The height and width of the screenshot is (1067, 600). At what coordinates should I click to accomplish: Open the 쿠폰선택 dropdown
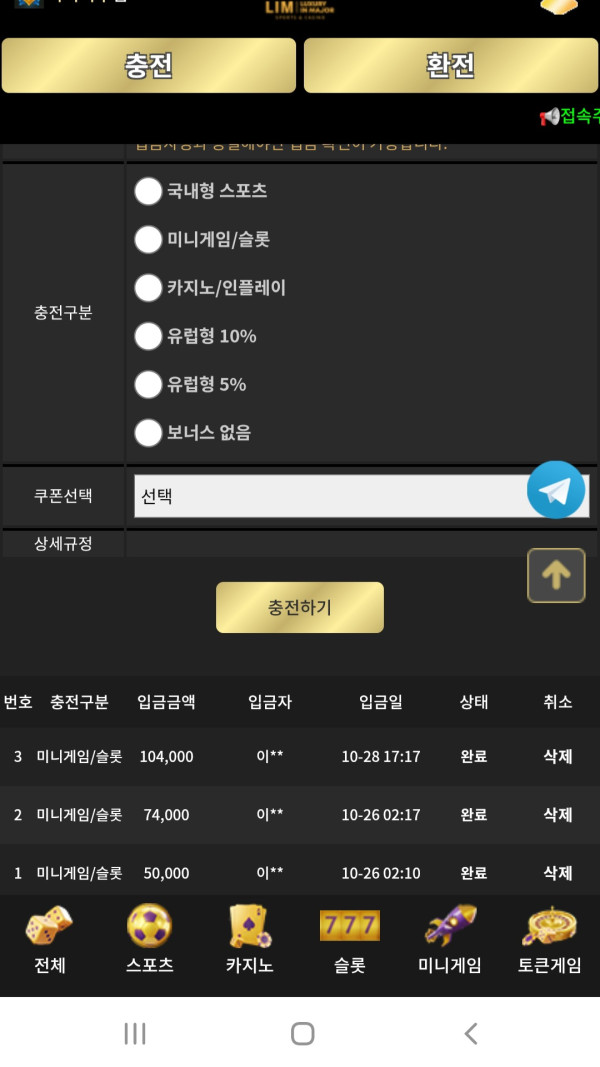[330, 496]
